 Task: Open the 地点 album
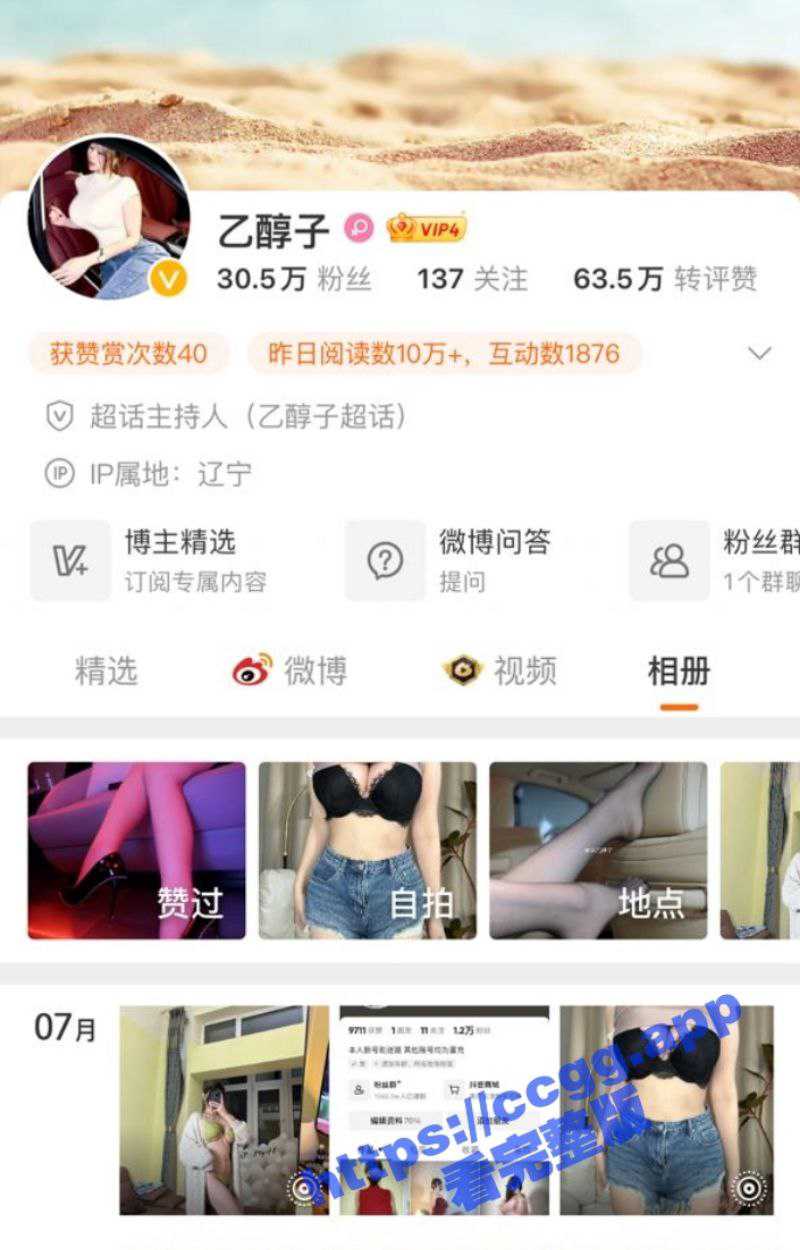pos(598,850)
